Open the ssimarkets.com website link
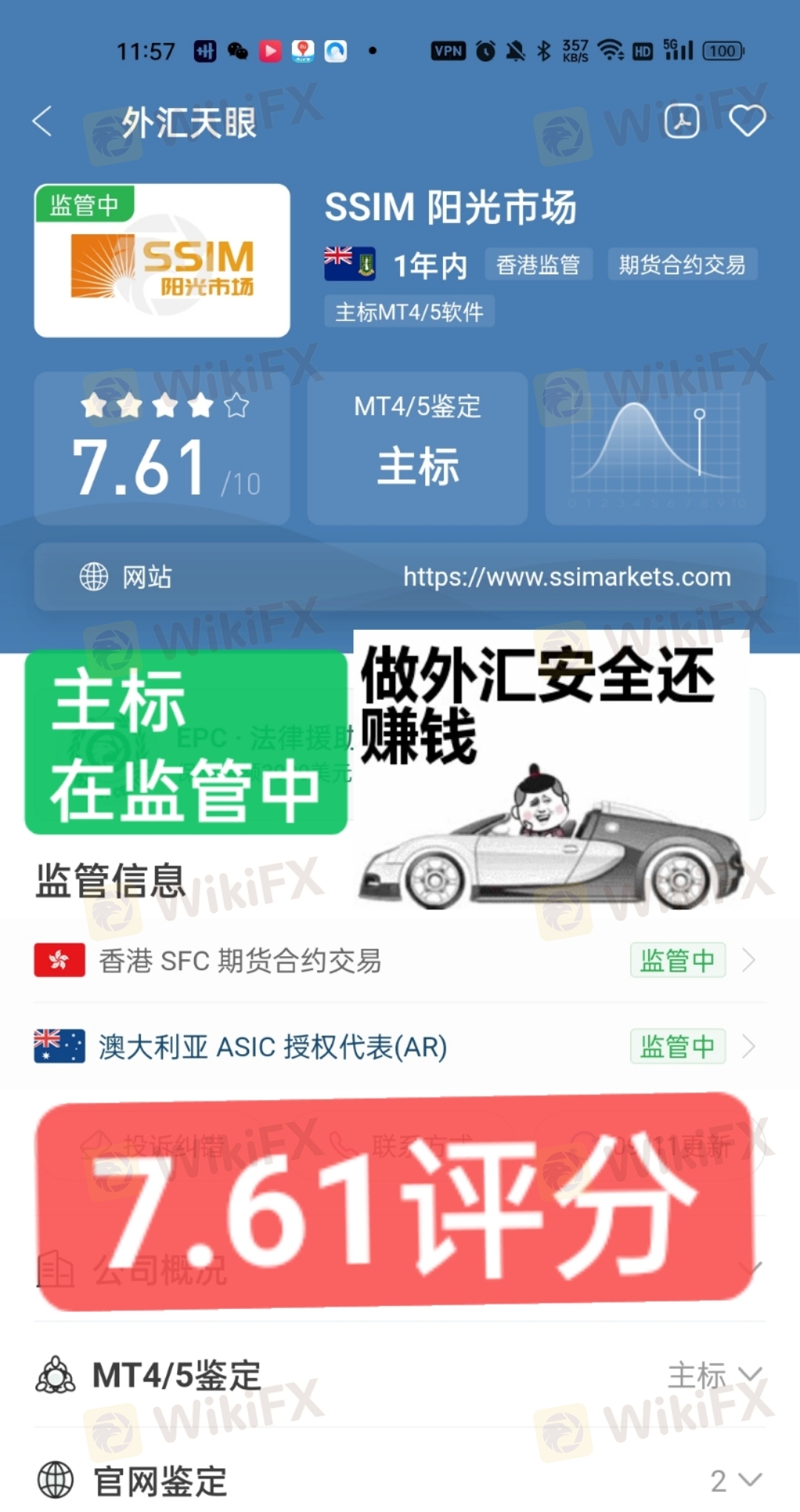 click(566, 577)
